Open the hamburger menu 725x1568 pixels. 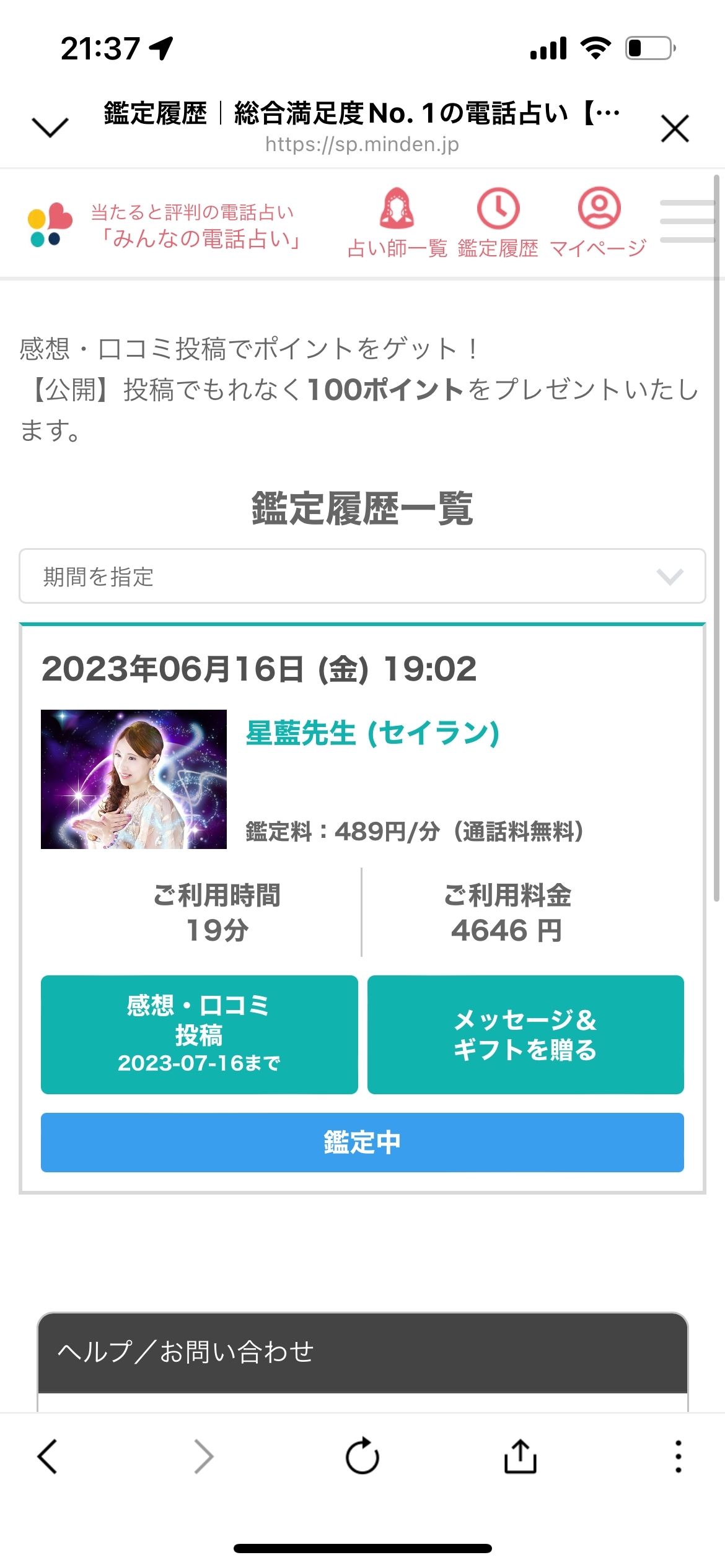687,221
